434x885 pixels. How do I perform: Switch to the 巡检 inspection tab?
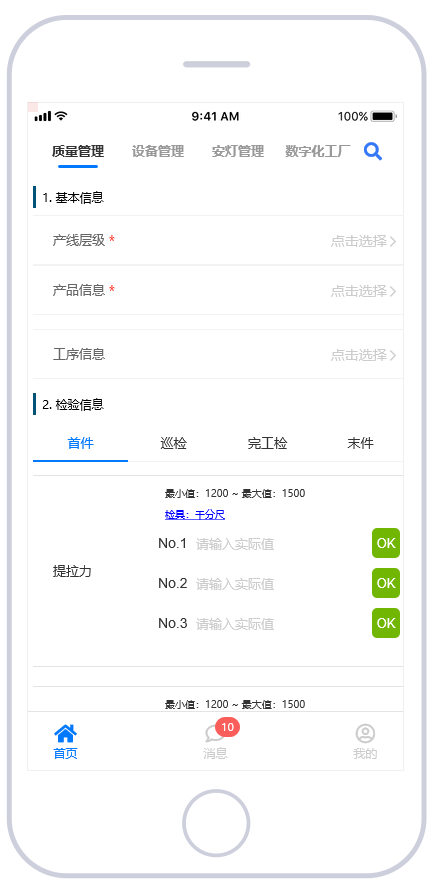click(x=173, y=444)
